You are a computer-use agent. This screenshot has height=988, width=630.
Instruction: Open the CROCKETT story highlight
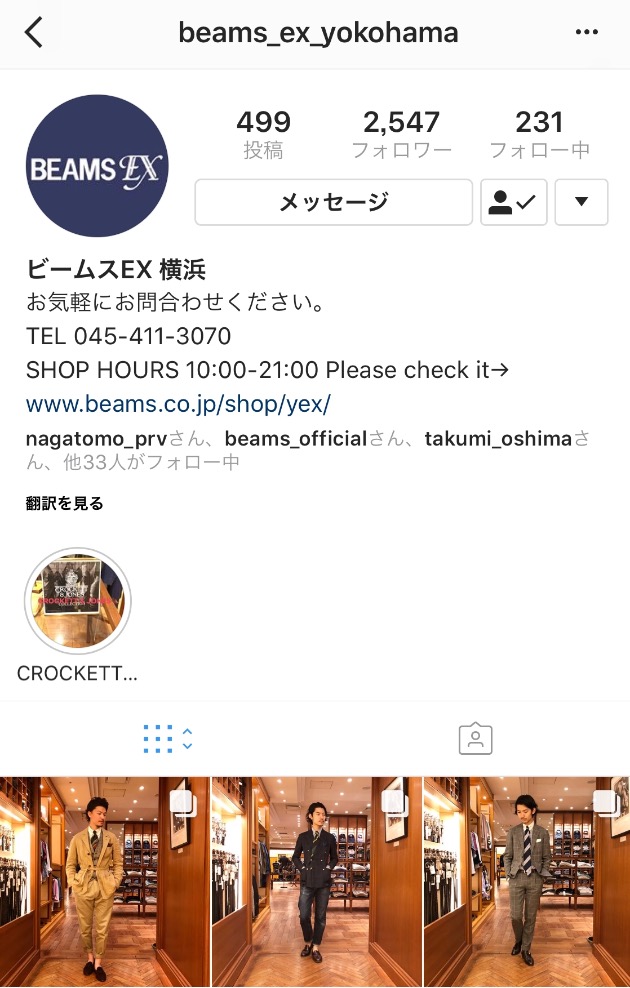(x=78, y=601)
